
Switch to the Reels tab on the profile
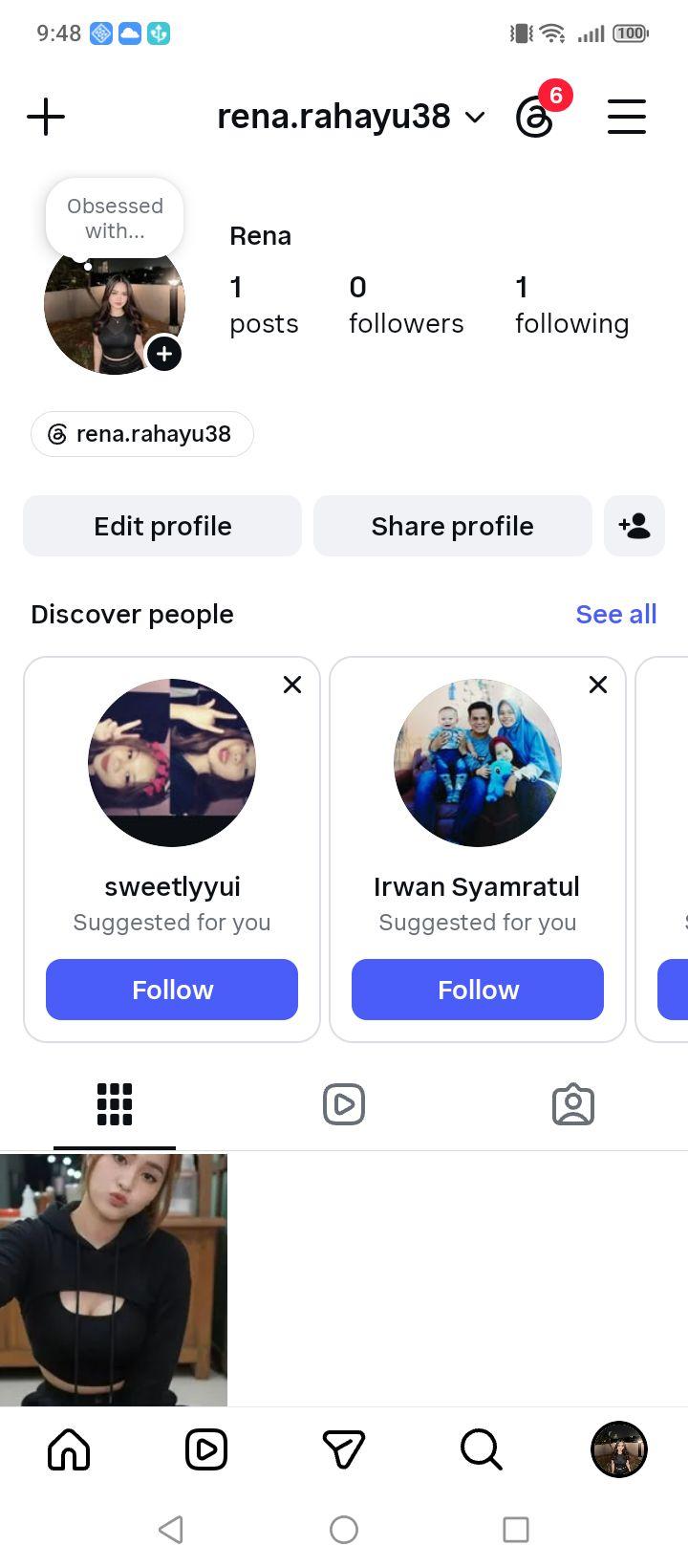tap(344, 1104)
